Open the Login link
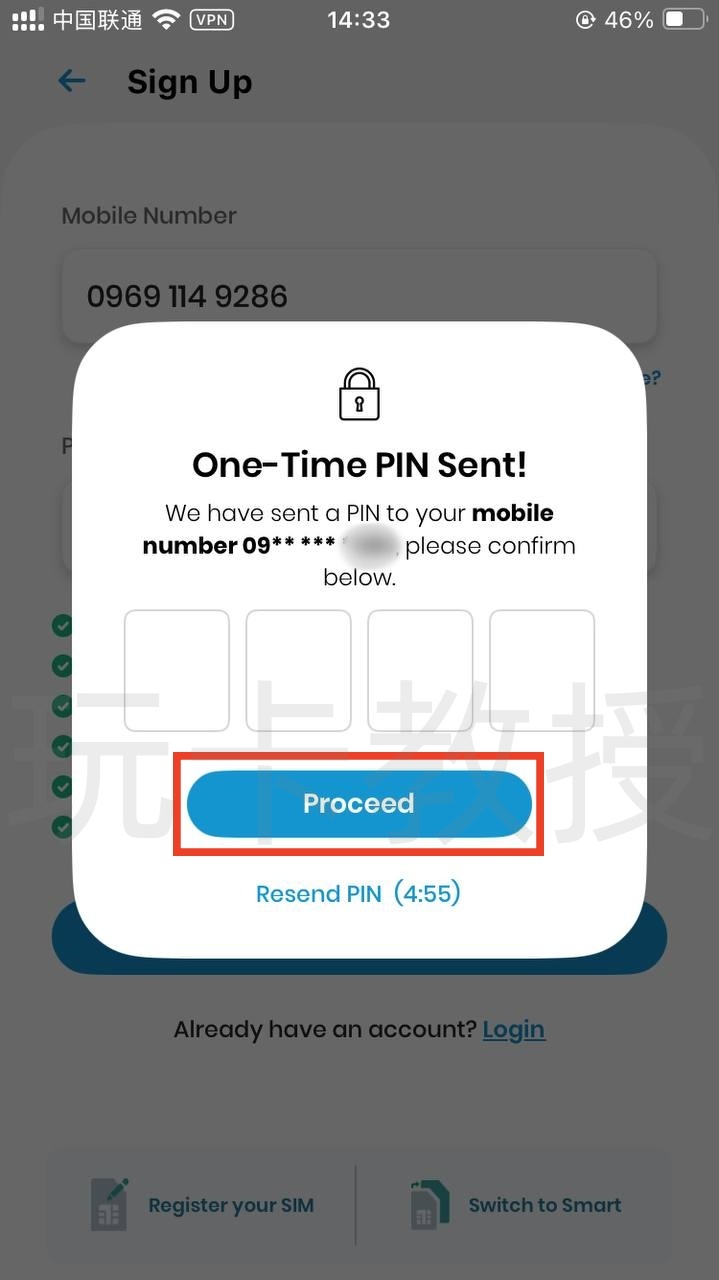 513,1029
